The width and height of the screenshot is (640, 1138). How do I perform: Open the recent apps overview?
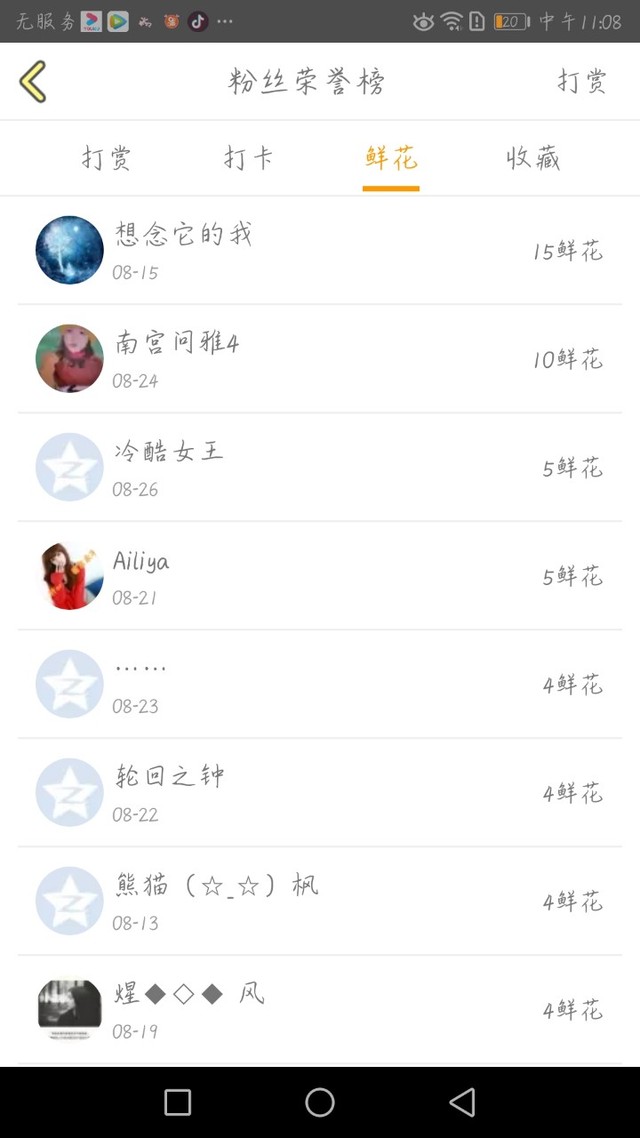pyautogui.click(x=178, y=1102)
